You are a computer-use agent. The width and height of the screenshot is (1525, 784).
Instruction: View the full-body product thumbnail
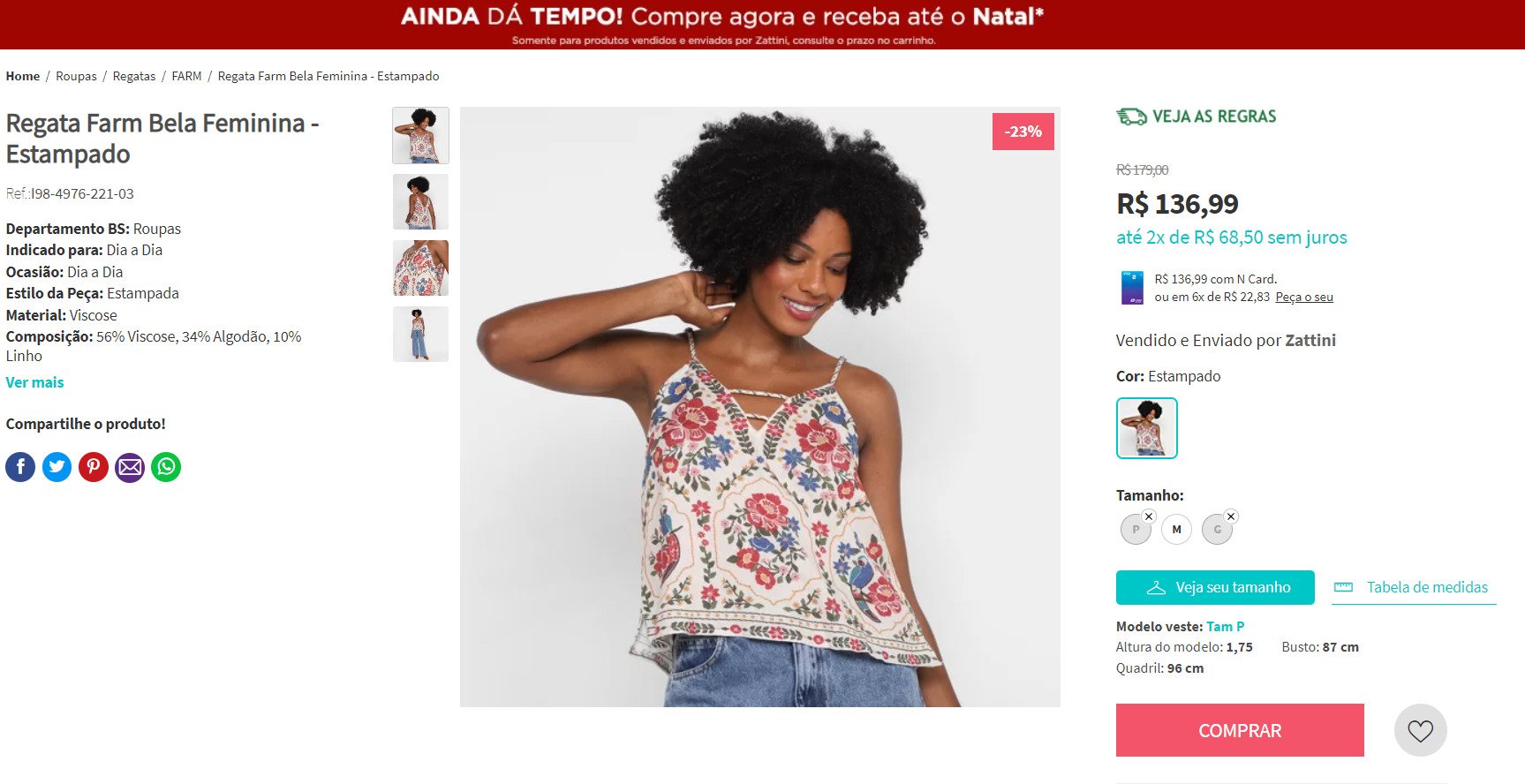[x=420, y=335]
